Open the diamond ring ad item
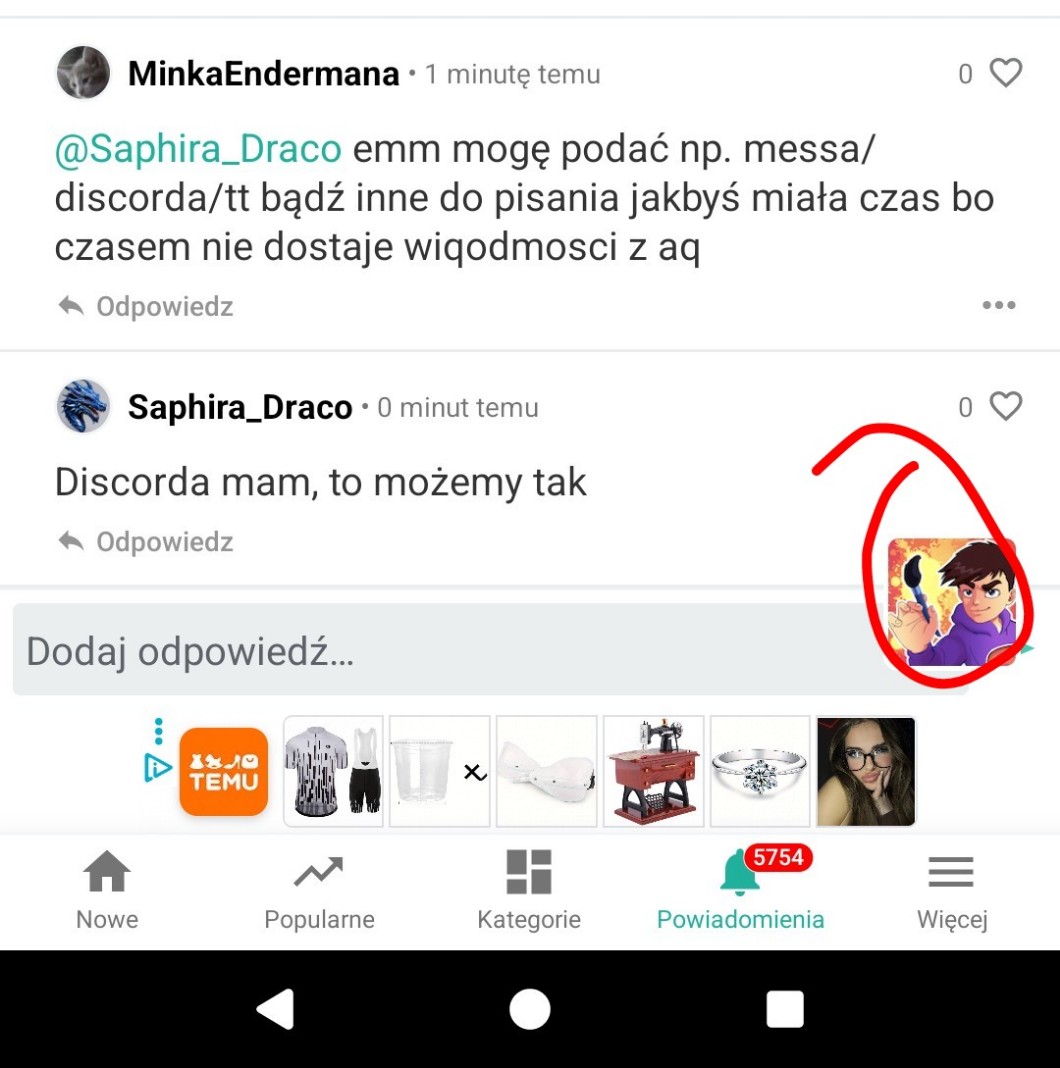The height and width of the screenshot is (1068, 1060). click(x=760, y=771)
